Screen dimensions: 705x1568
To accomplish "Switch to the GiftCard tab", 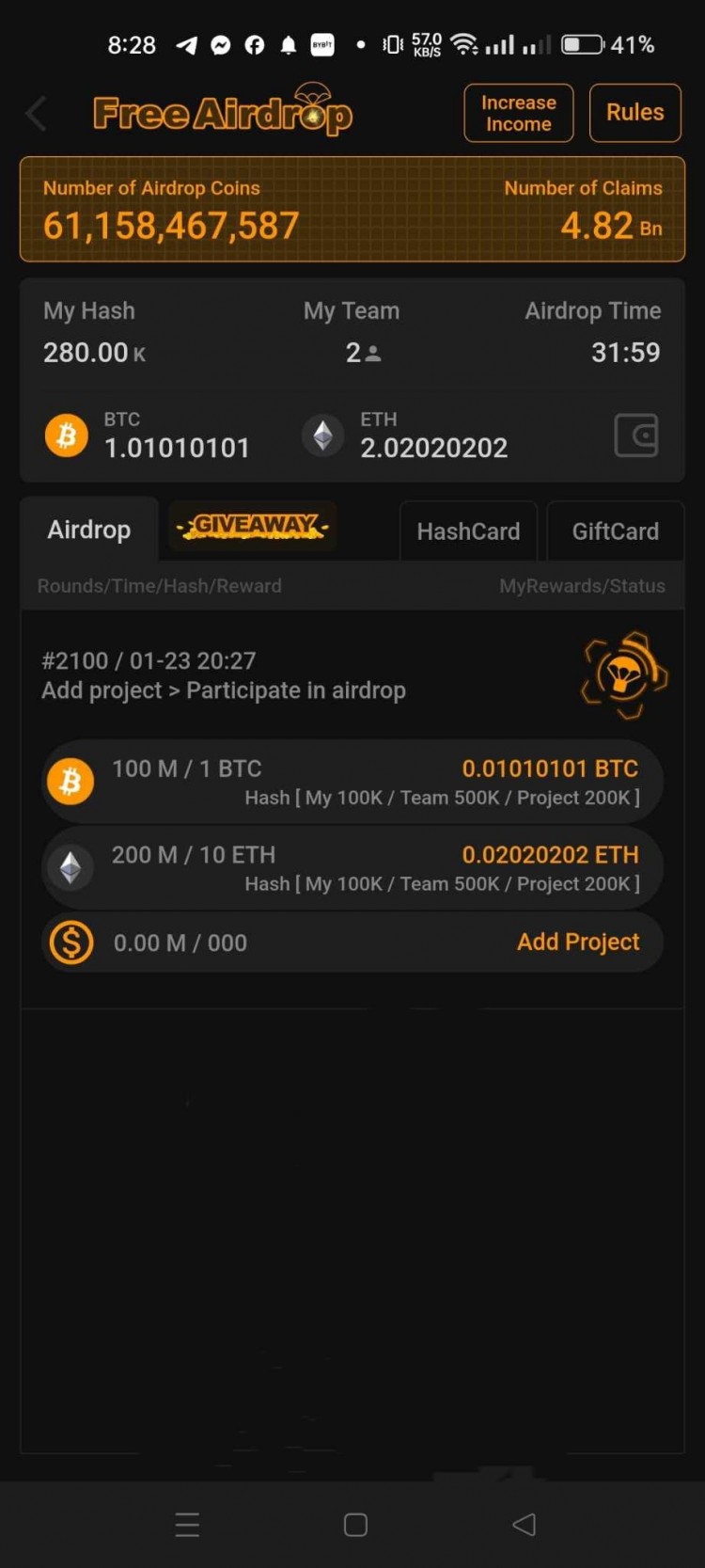I will (615, 531).
